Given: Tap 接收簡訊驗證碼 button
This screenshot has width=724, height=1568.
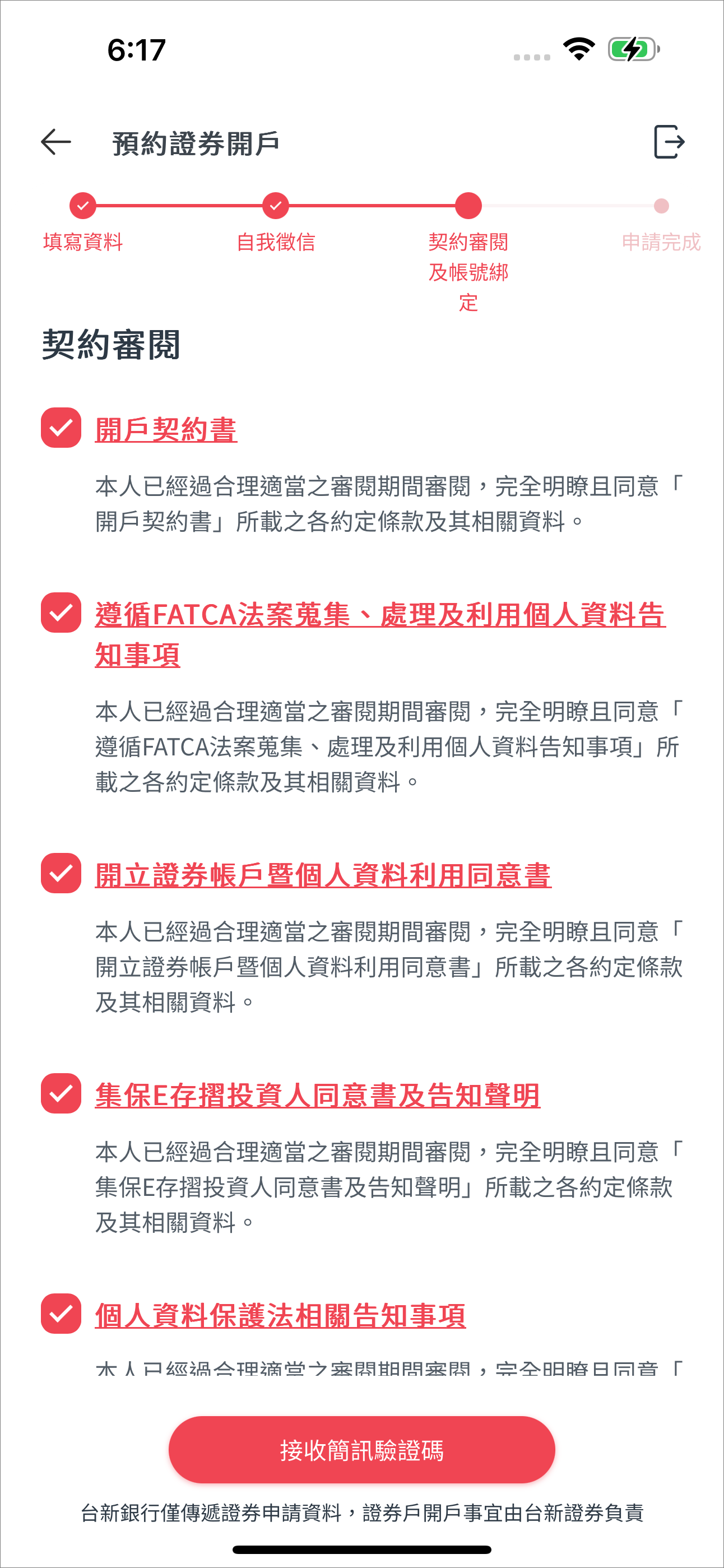Looking at the screenshot, I should [361, 1449].
